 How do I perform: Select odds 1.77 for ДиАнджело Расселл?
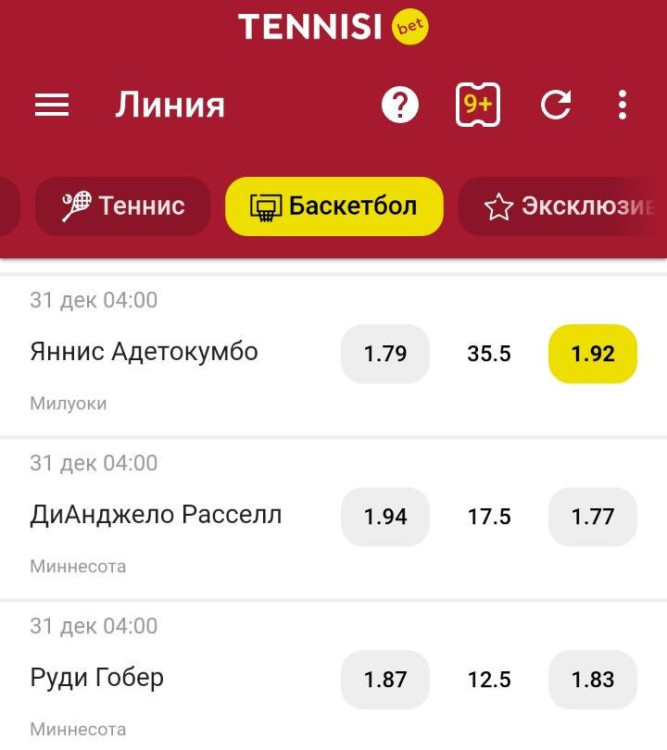point(592,517)
